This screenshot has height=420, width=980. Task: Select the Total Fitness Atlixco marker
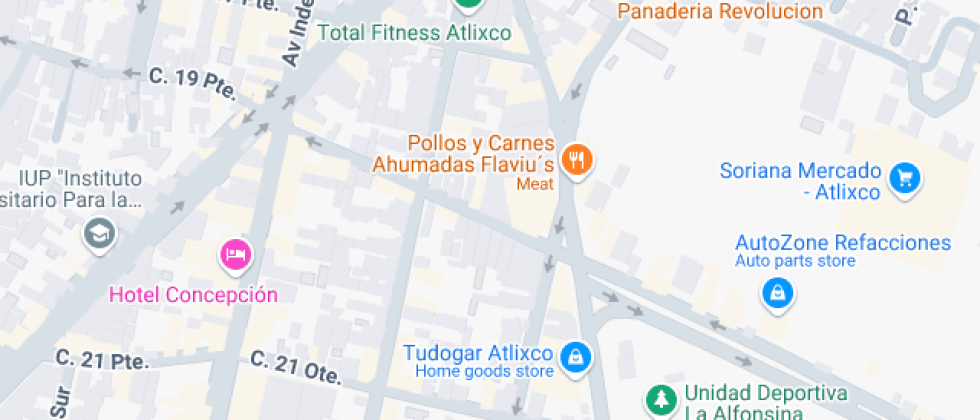tap(468, 6)
